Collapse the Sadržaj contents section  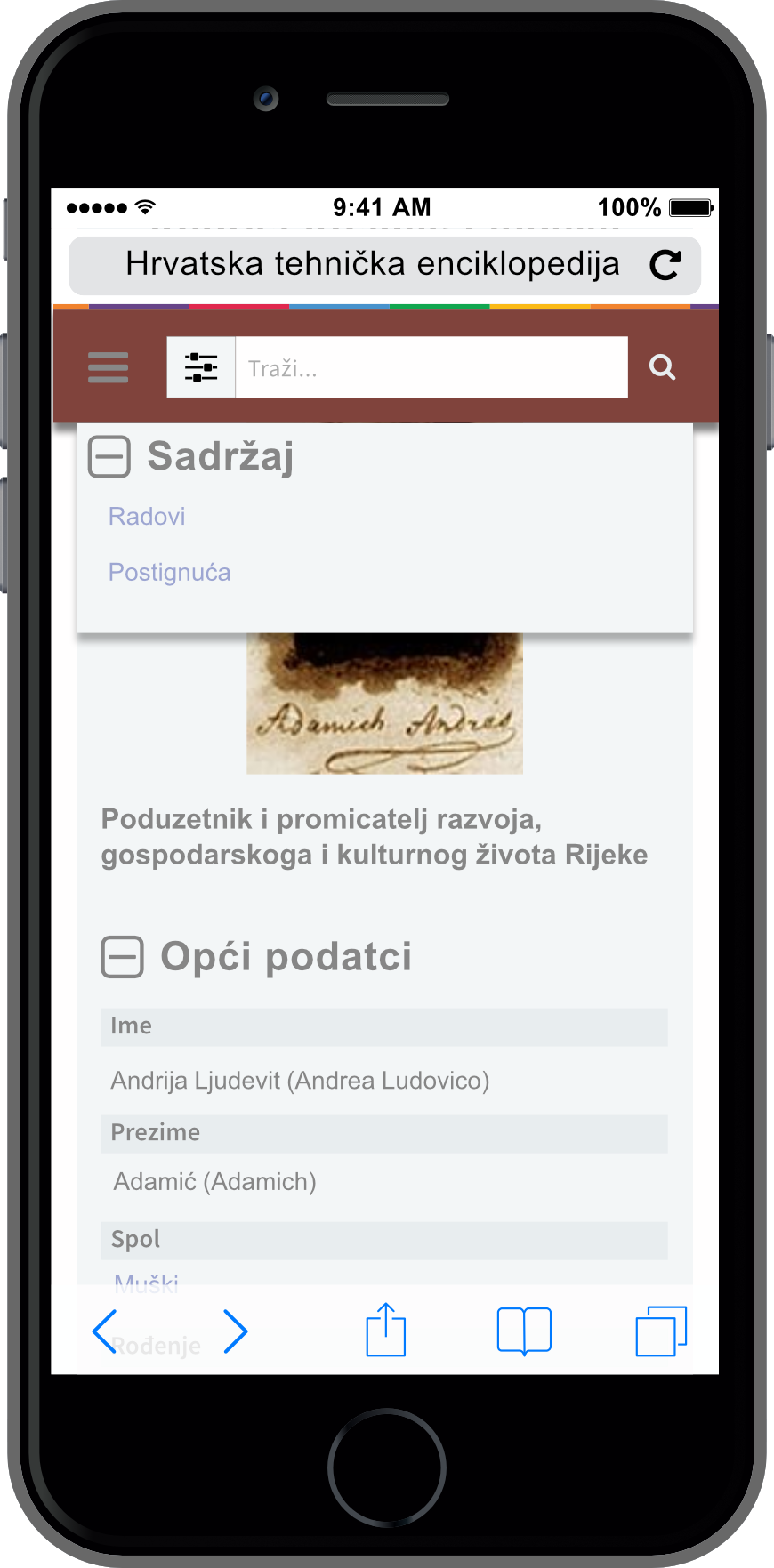point(109,457)
